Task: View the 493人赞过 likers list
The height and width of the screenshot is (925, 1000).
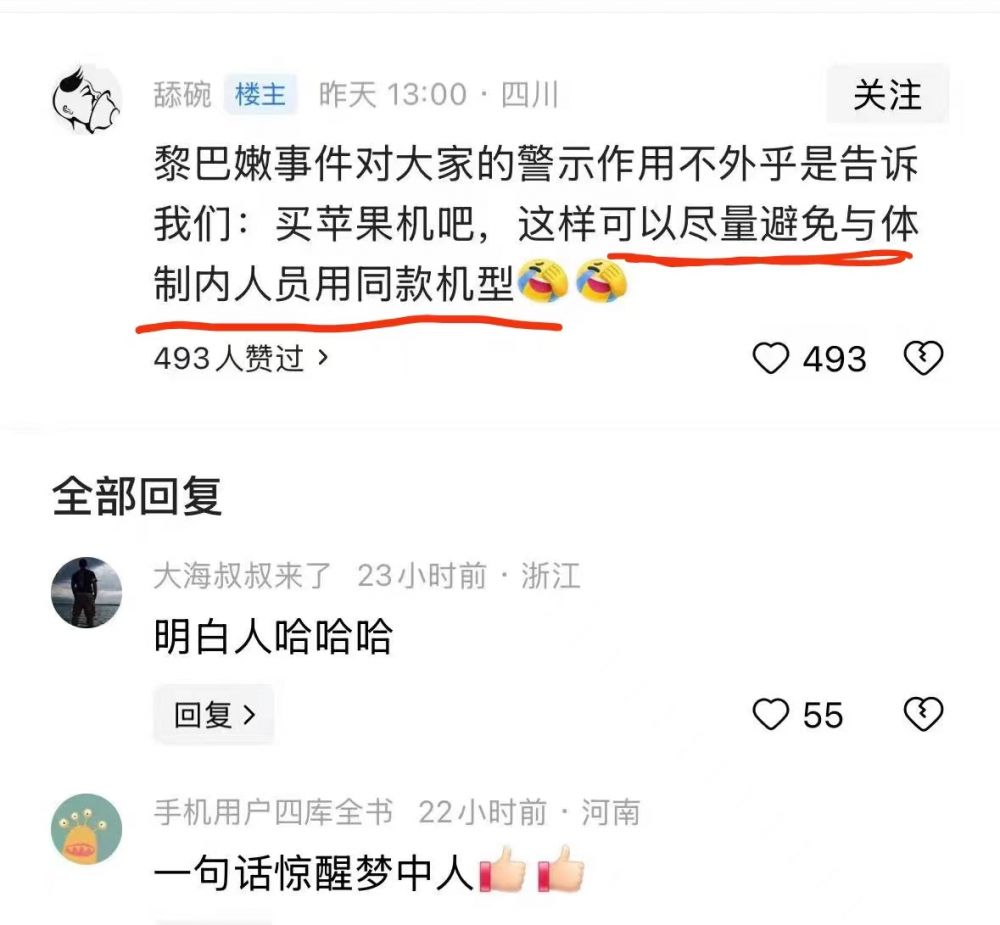Action: (240, 358)
